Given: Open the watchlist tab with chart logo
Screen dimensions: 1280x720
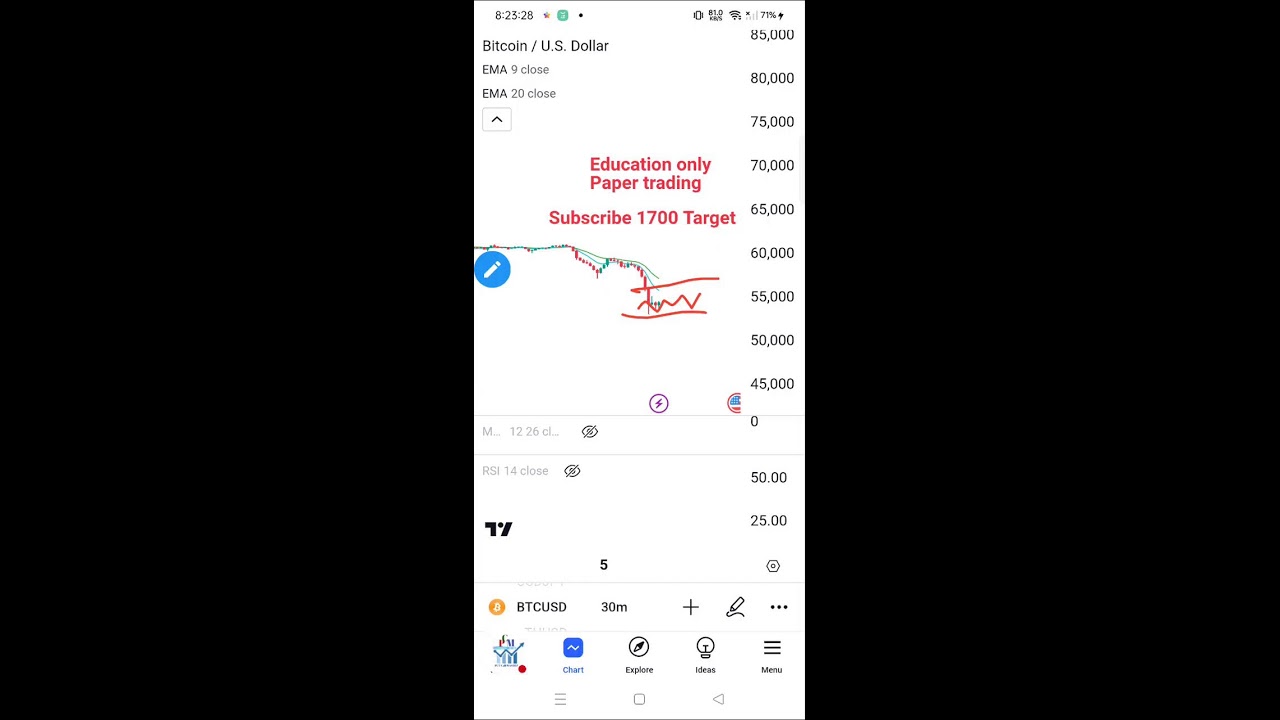Looking at the screenshot, I should pyautogui.click(x=508, y=654).
